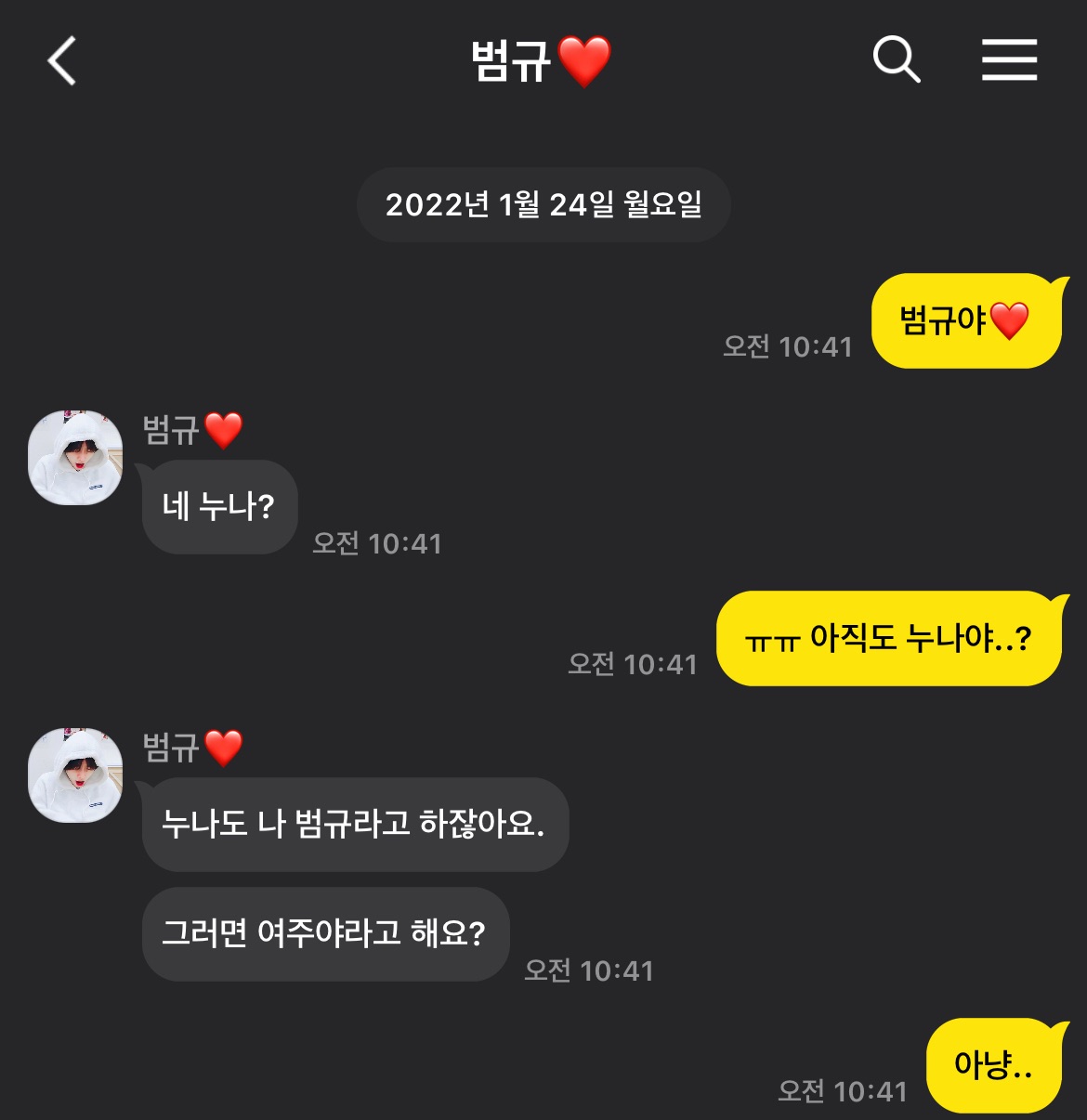Open 범규's profile photo beside "네 누나?"
This screenshot has width=1087, height=1120.
75,458
